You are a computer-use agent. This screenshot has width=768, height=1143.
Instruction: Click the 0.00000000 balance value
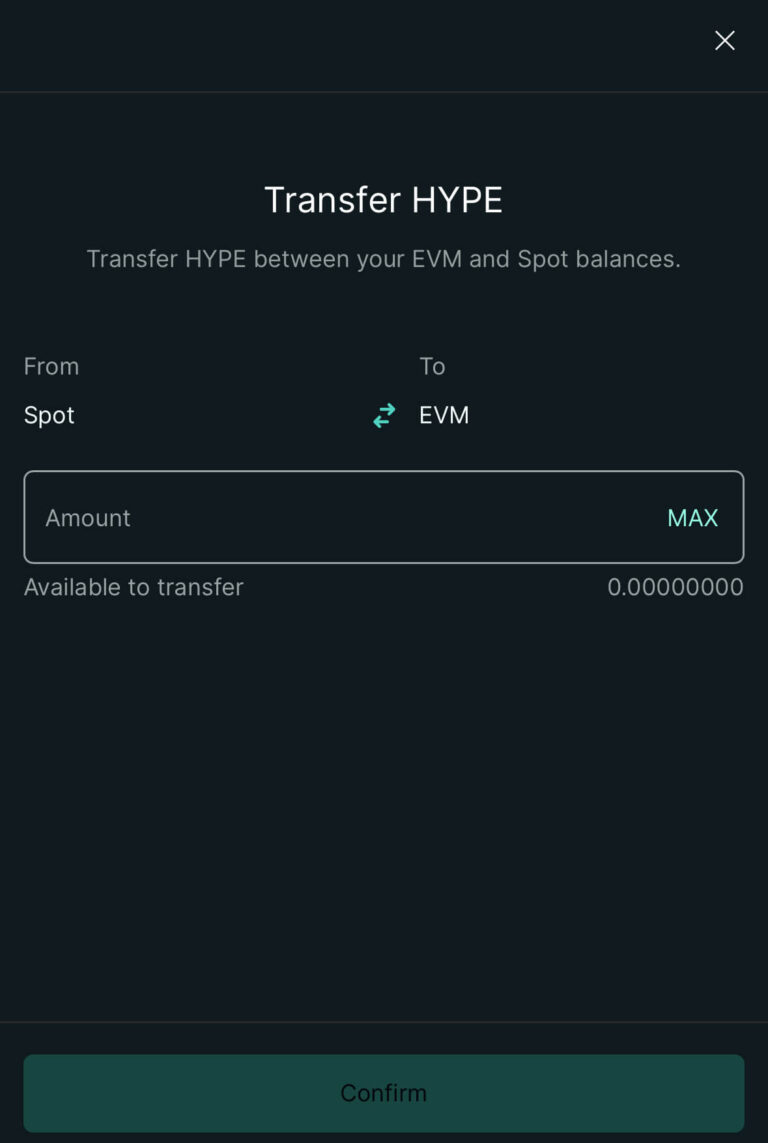[x=676, y=587]
